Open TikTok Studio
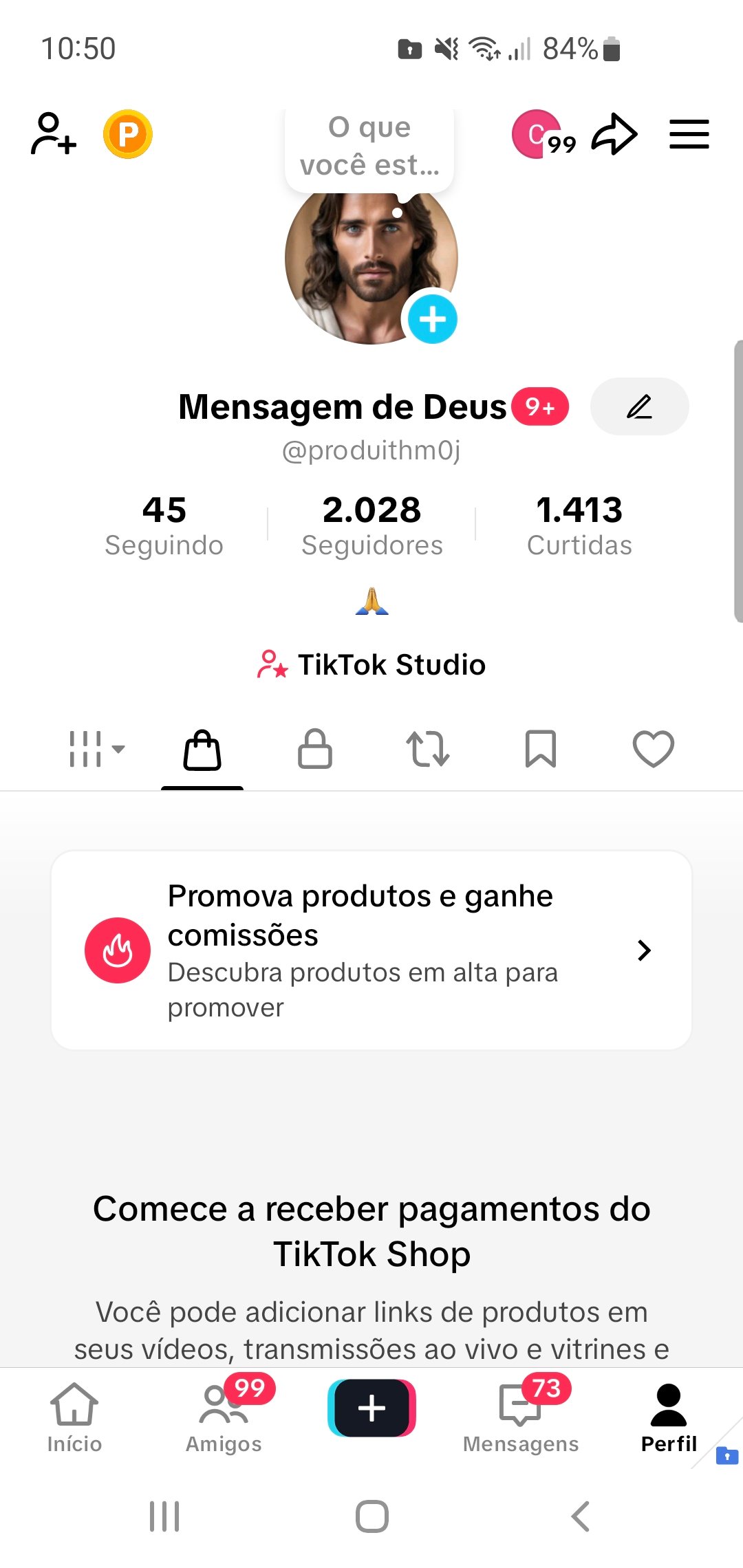The height and width of the screenshot is (1568, 743). tap(371, 664)
